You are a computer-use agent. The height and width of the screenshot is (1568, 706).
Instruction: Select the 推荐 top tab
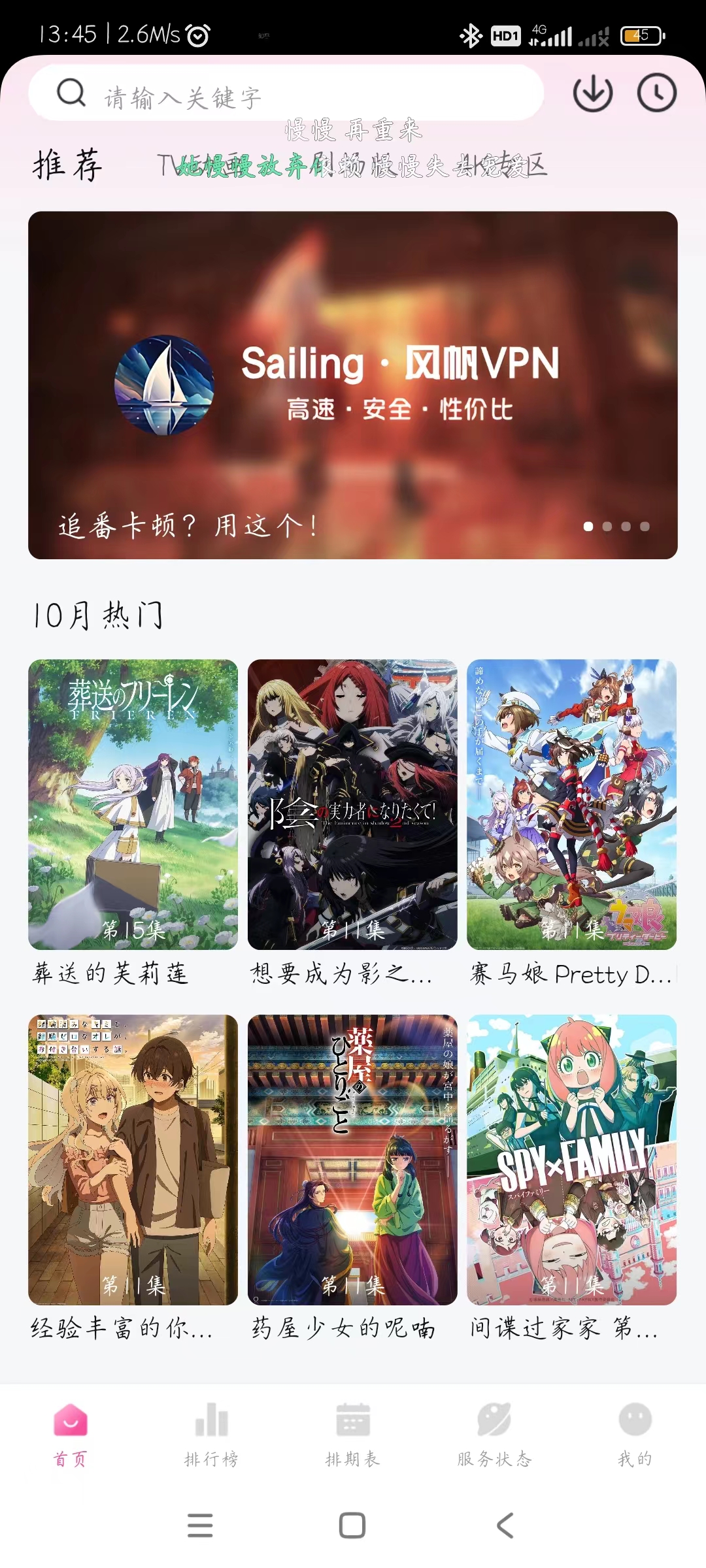coord(67,165)
